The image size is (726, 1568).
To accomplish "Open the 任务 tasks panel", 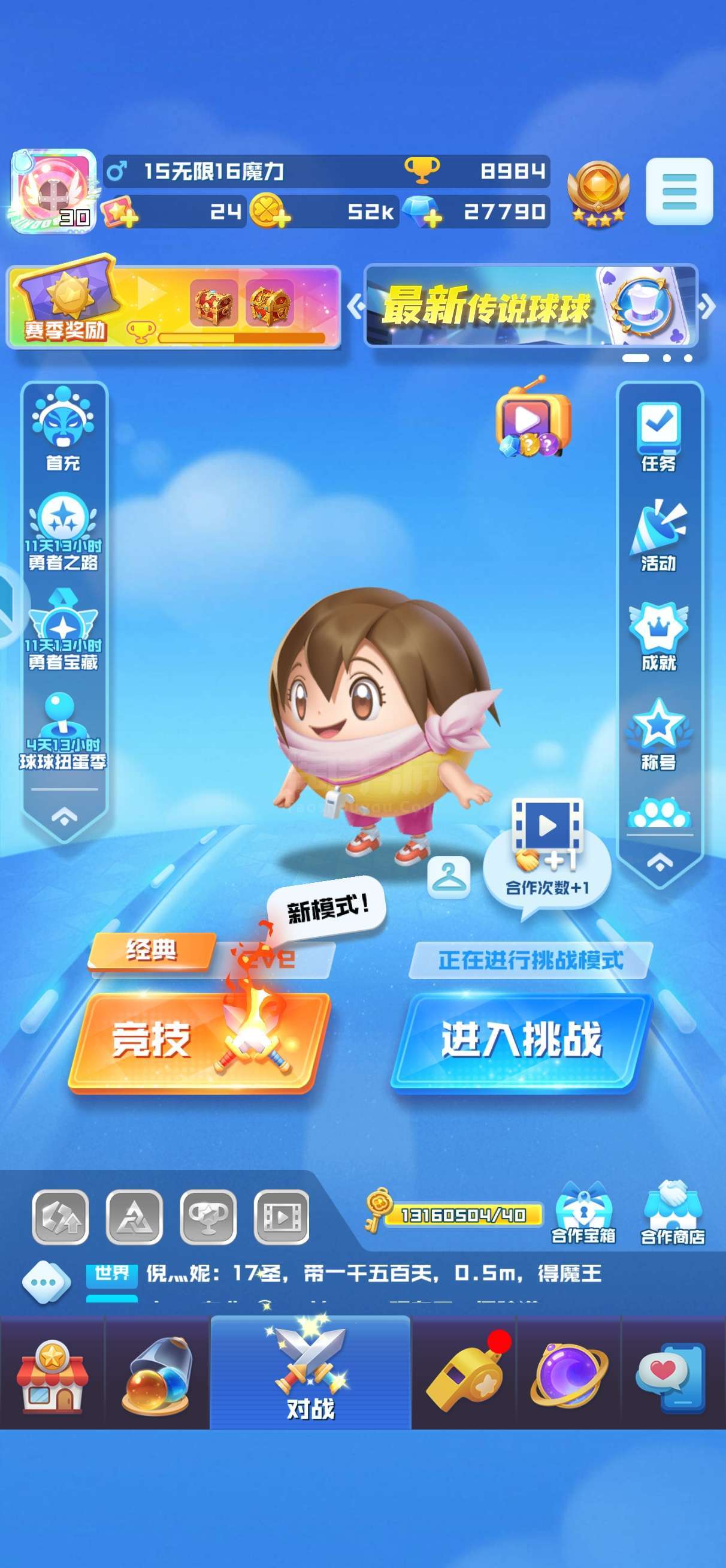I will pyautogui.click(x=658, y=437).
